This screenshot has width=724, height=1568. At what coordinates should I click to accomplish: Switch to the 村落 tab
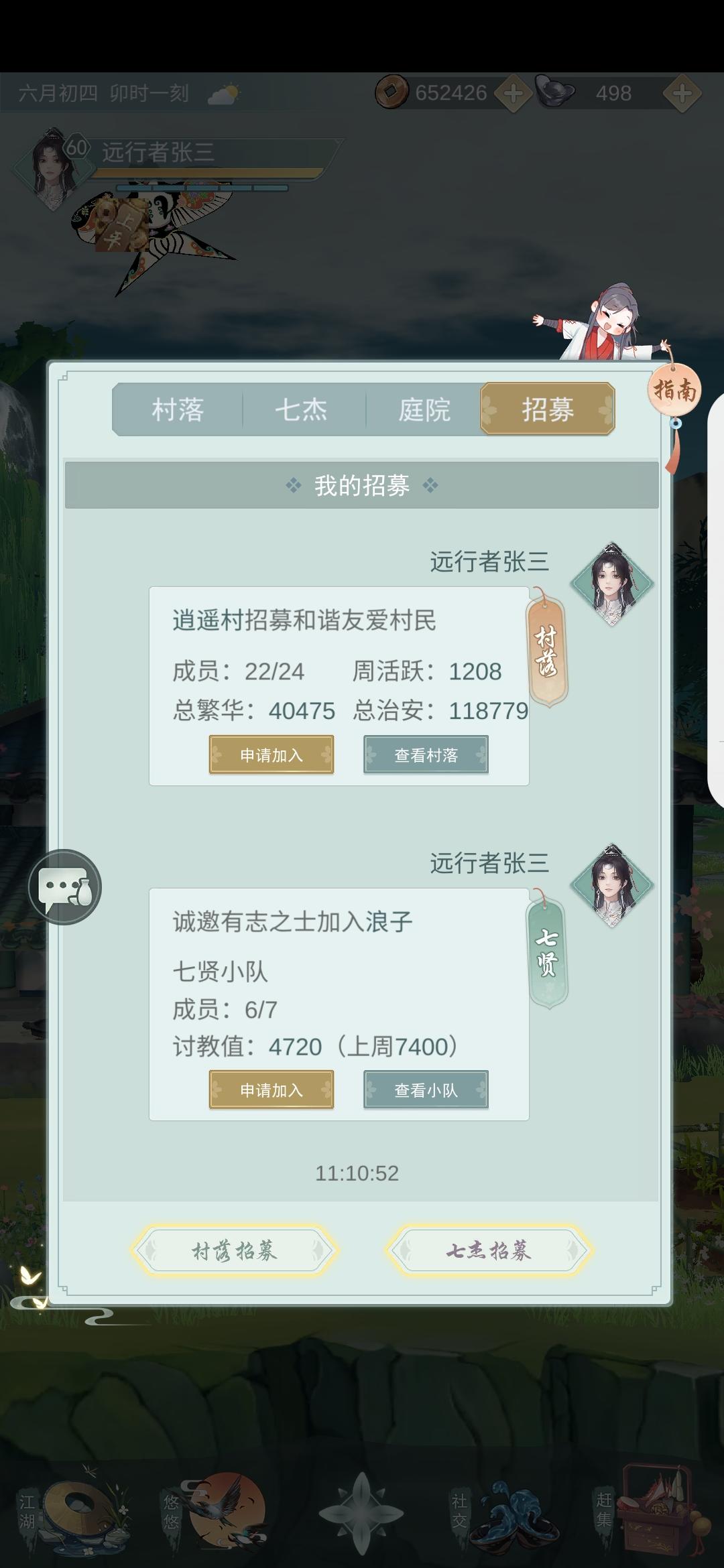pos(178,410)
